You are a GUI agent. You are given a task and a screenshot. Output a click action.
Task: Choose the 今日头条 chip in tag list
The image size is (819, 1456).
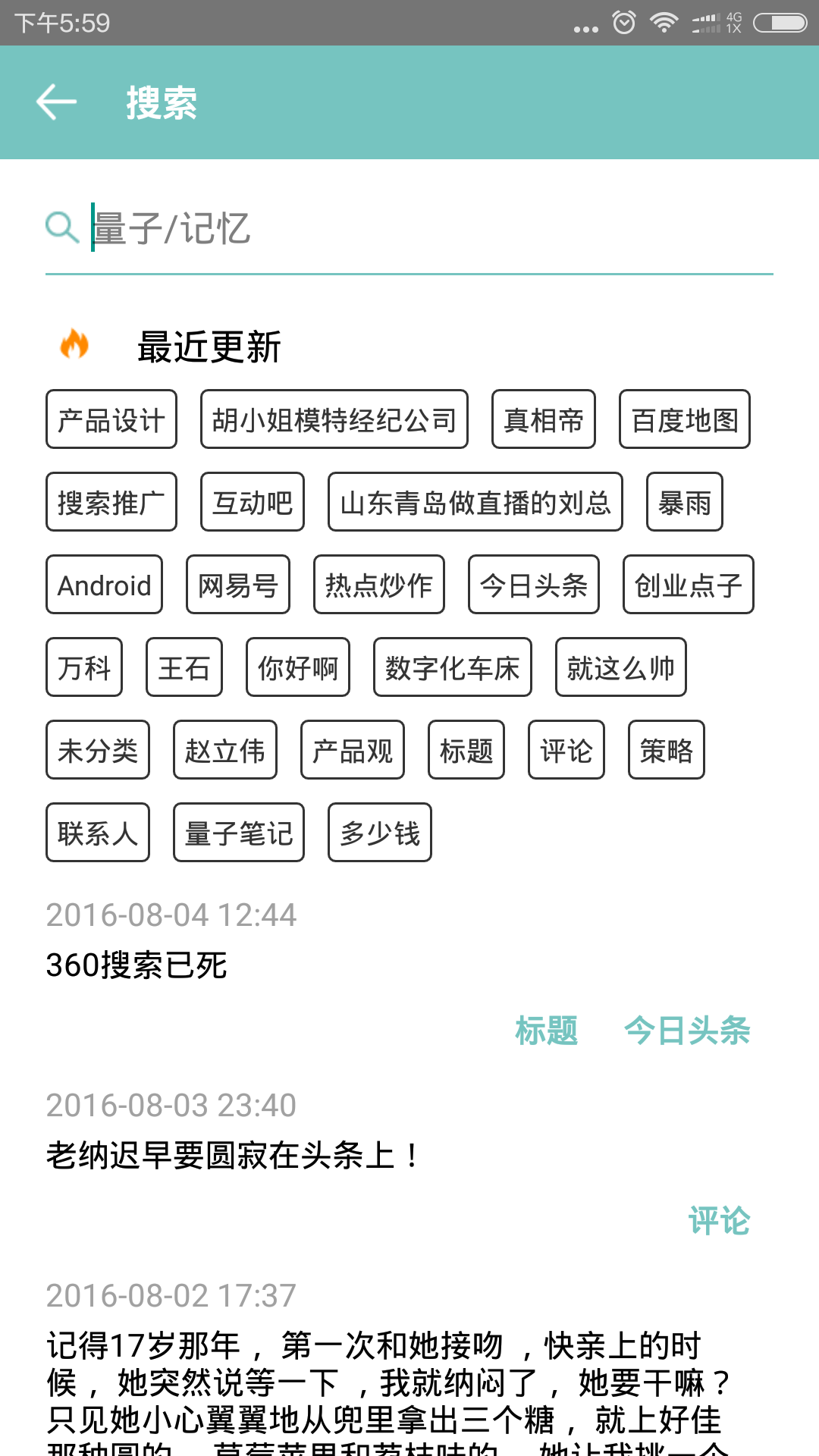click(534, 585)
